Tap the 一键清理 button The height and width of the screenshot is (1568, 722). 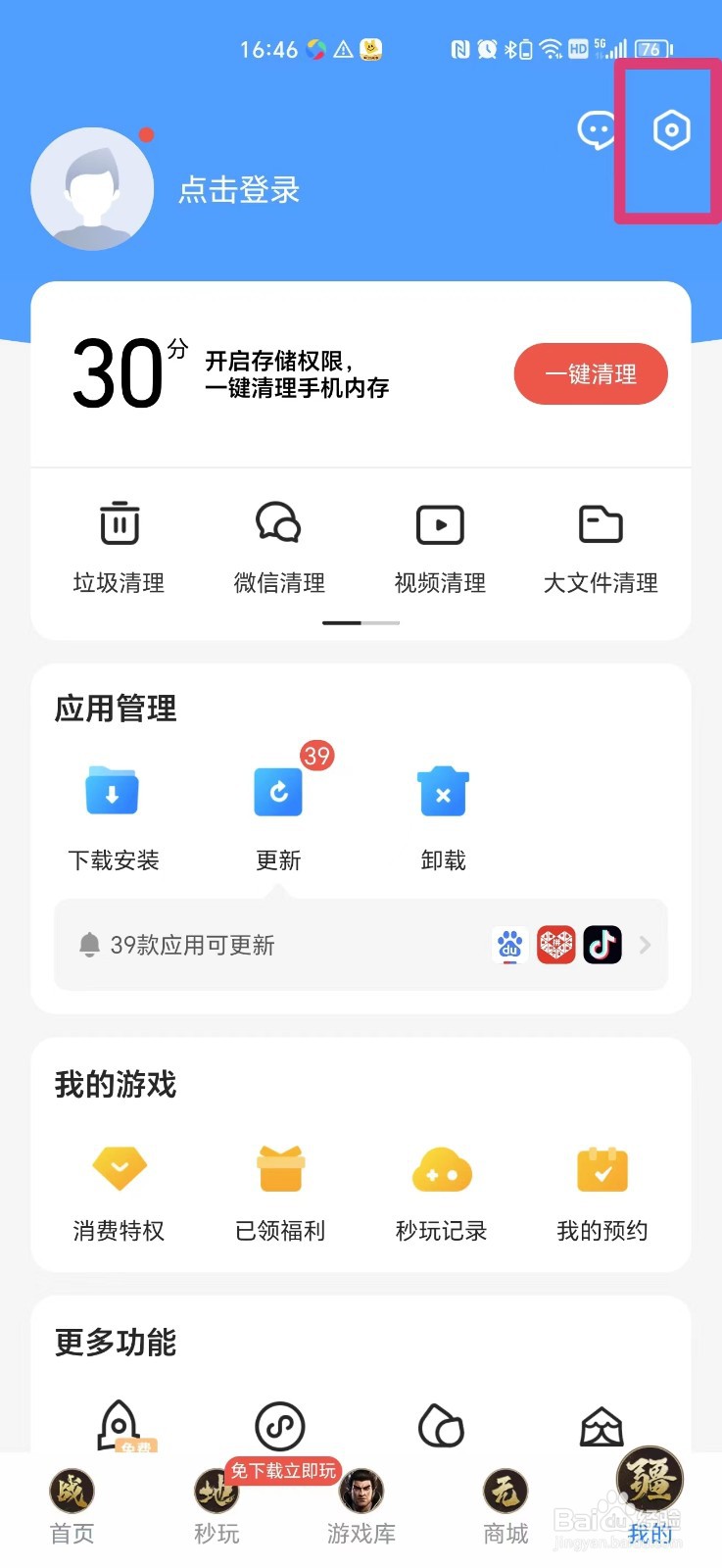coord(591,373)
